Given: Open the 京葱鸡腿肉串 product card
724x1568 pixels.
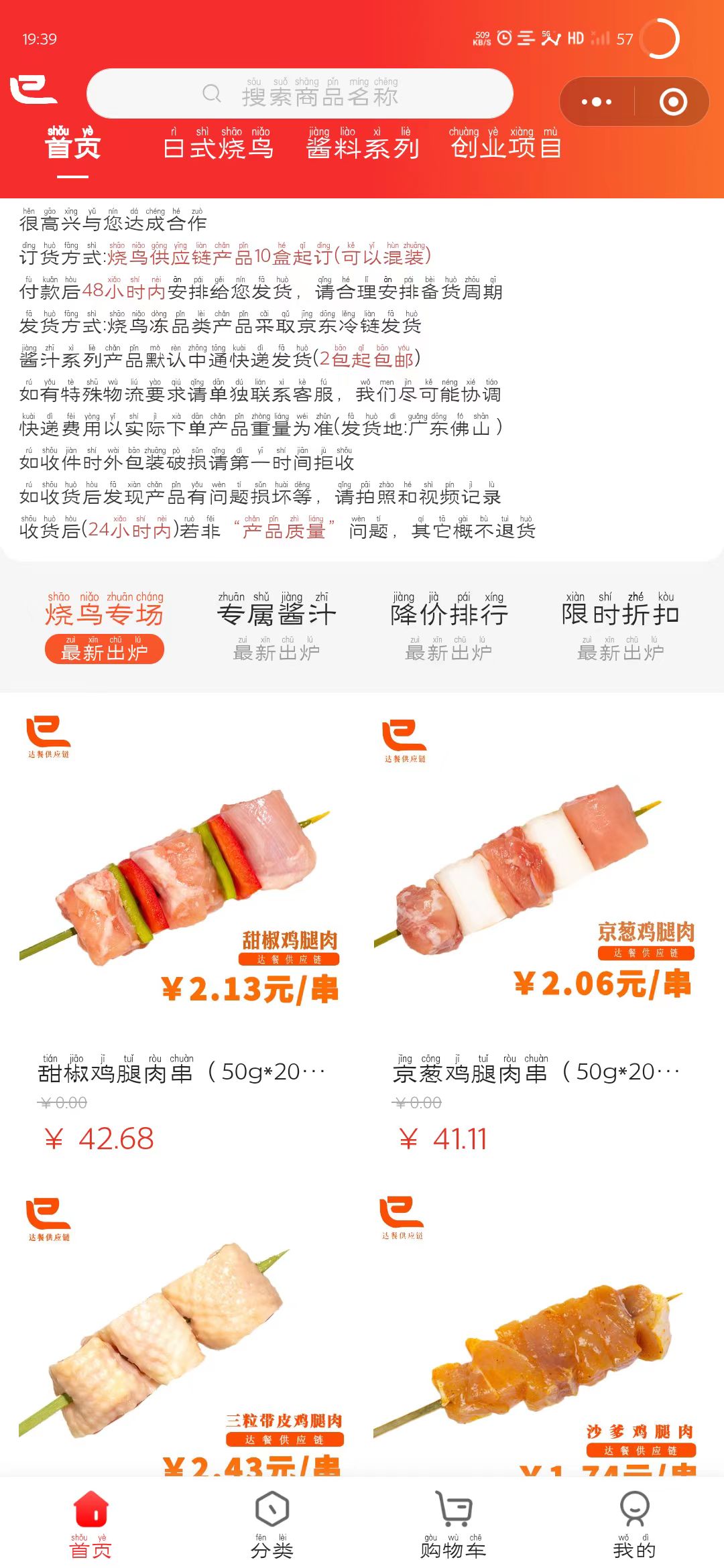Looking at the screenshot, I should 536,925.
